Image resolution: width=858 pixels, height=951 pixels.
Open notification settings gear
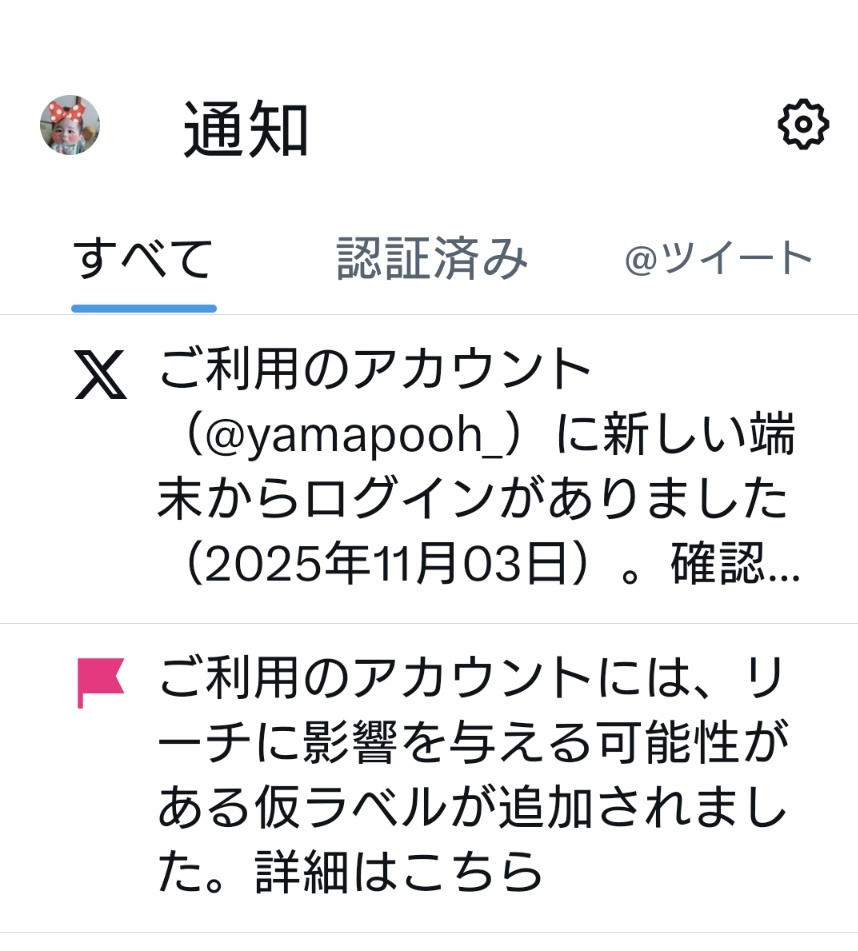803,124
